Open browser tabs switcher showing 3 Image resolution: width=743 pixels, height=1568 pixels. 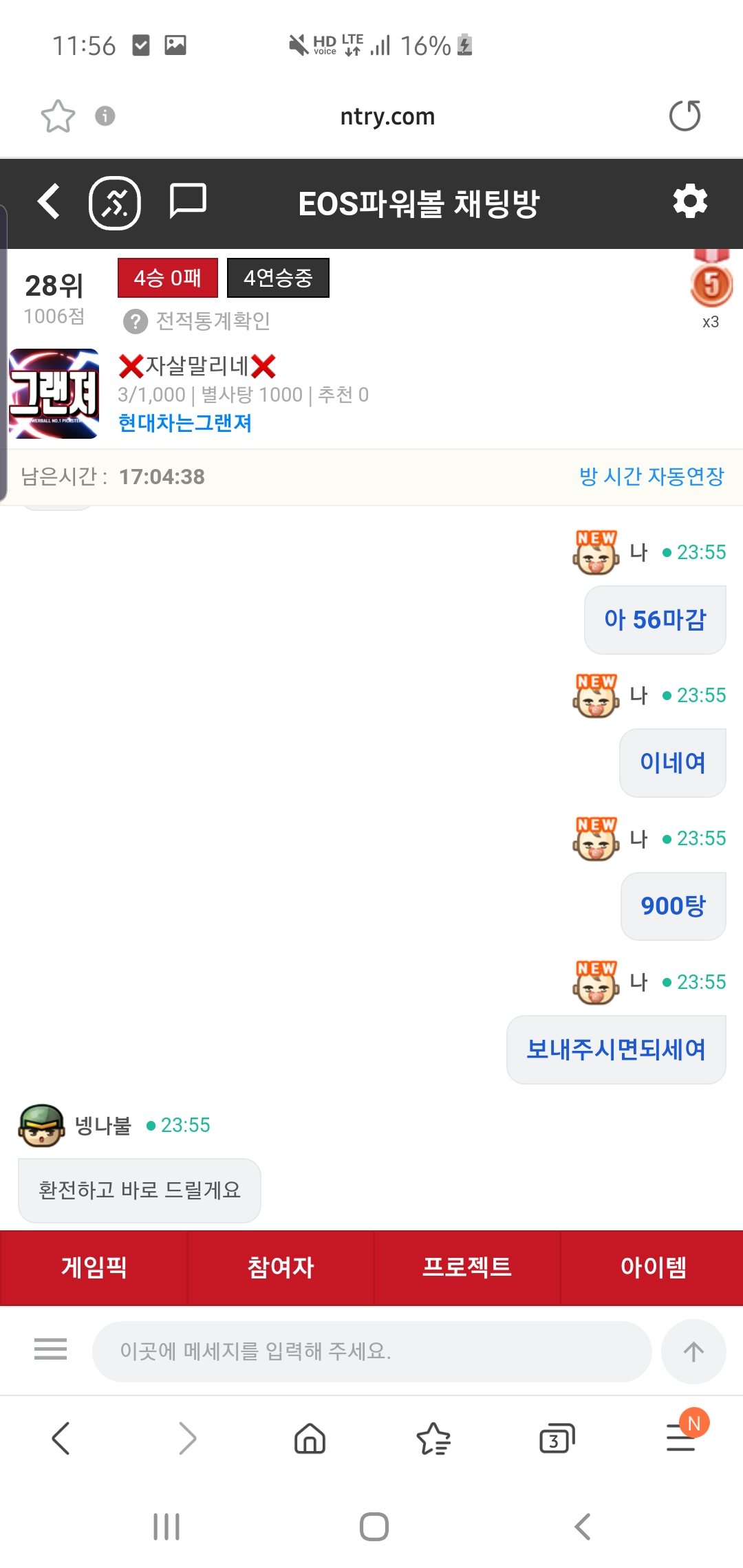557,1439
